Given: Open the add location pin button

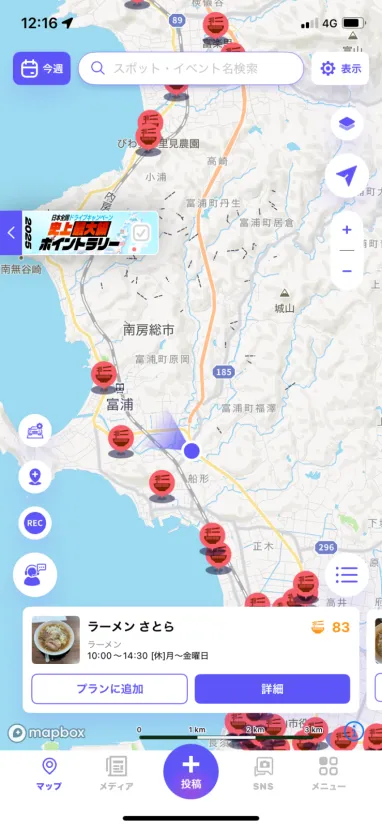Looking at the screenshot, I should coord(35,477).
